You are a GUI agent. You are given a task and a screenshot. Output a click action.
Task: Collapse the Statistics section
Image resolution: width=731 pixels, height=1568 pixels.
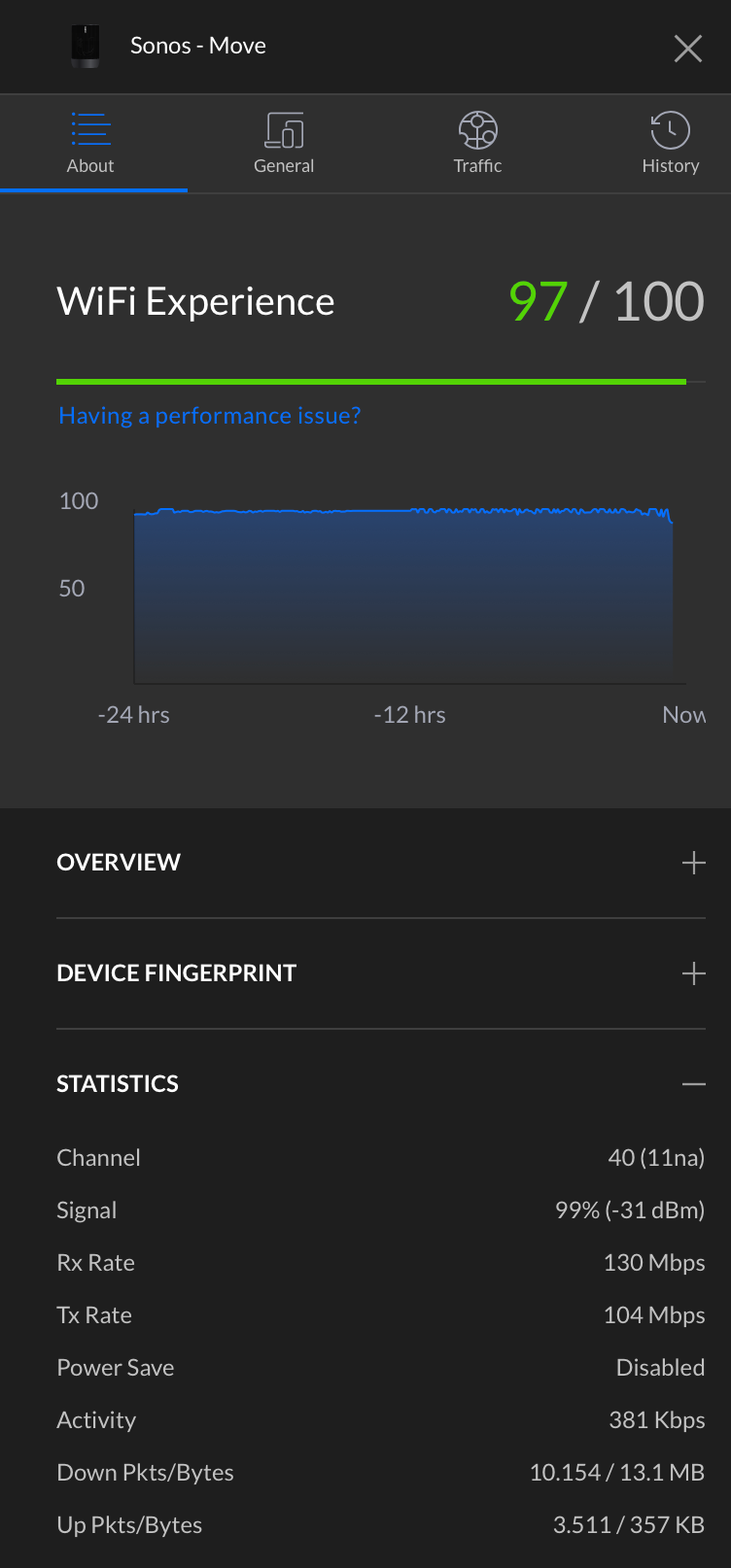(x=381, y=1084)
